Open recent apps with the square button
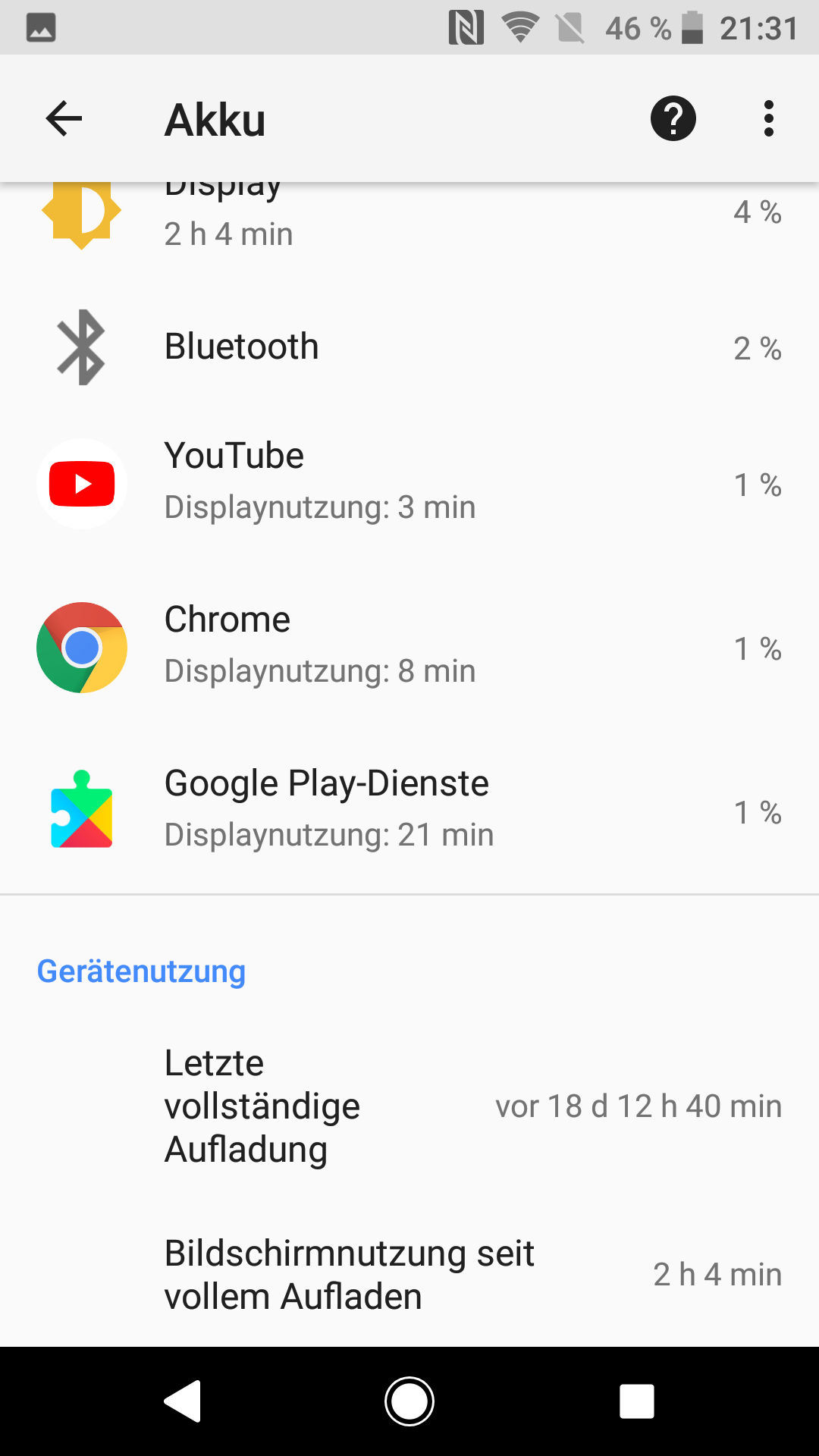819x1456 pixels. coord(637,1401)
